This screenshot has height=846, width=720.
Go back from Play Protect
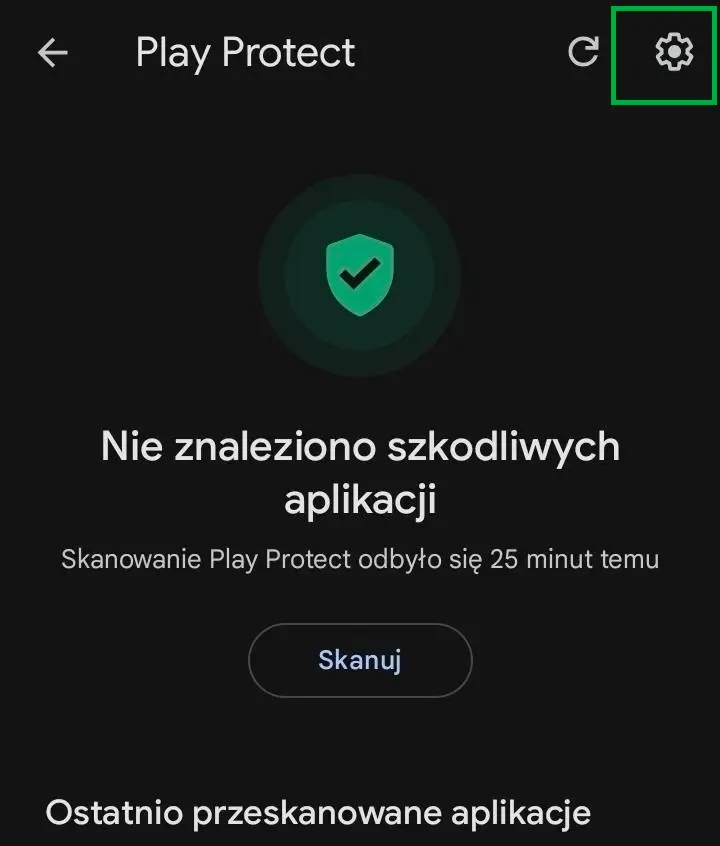point(52,53)
